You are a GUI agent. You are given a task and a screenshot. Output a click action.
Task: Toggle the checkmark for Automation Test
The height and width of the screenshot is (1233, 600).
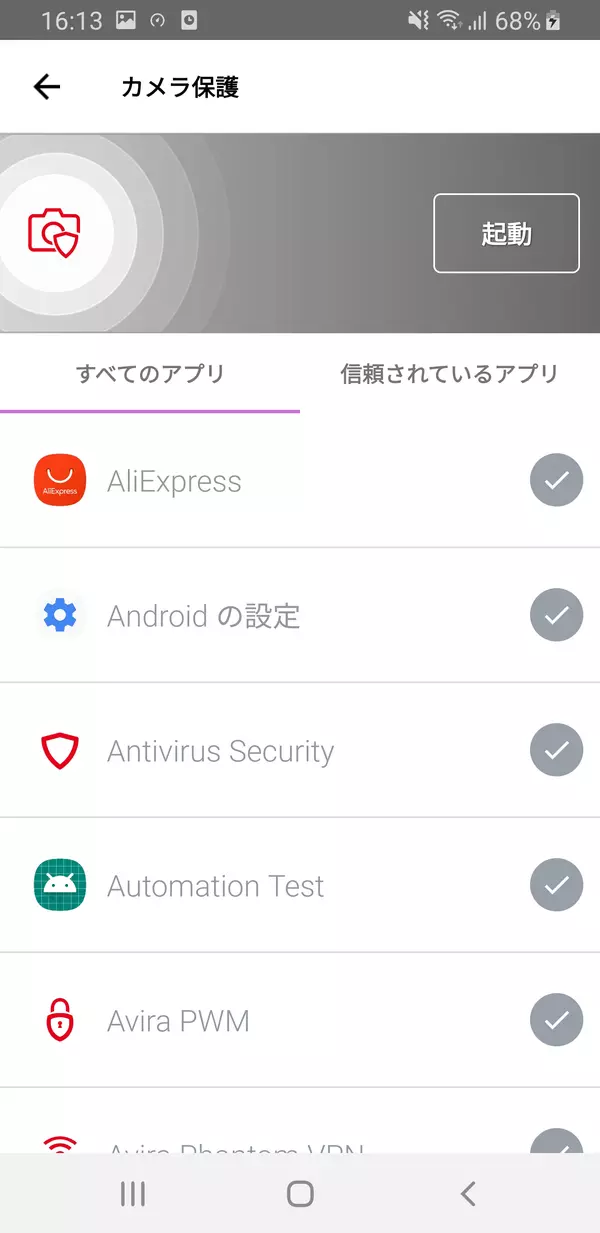pos(556,886)
